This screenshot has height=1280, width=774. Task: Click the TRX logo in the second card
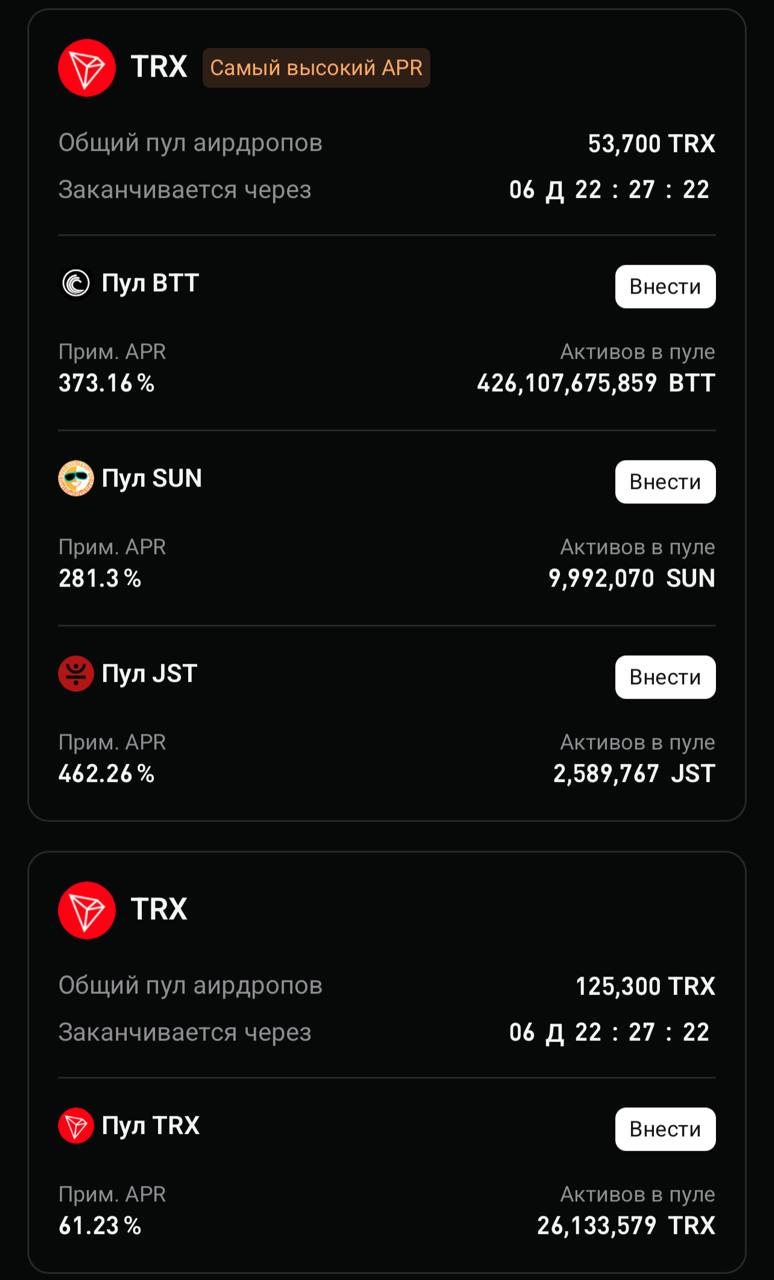click(87, 910)
